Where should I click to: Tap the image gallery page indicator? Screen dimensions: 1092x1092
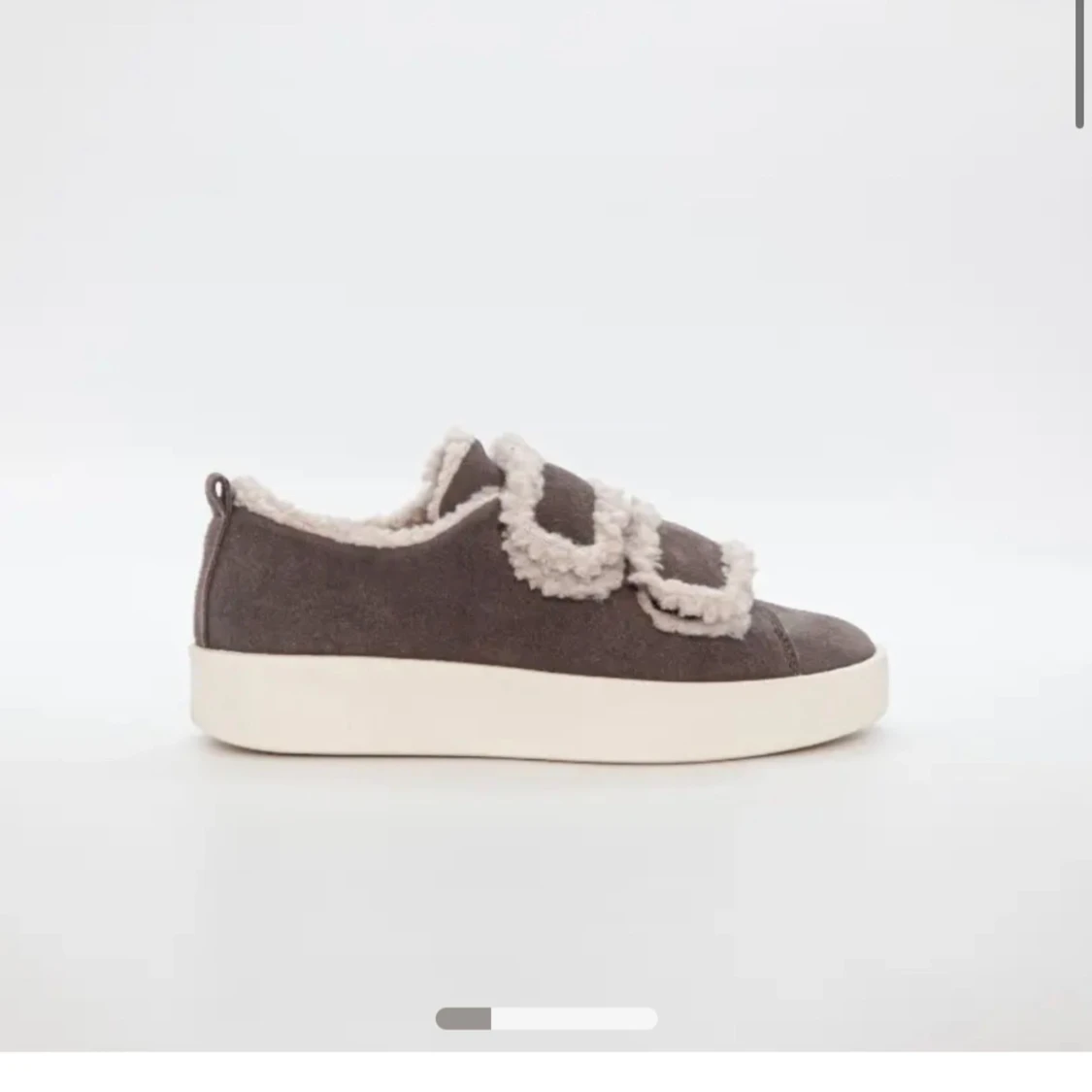[546, 1018]
